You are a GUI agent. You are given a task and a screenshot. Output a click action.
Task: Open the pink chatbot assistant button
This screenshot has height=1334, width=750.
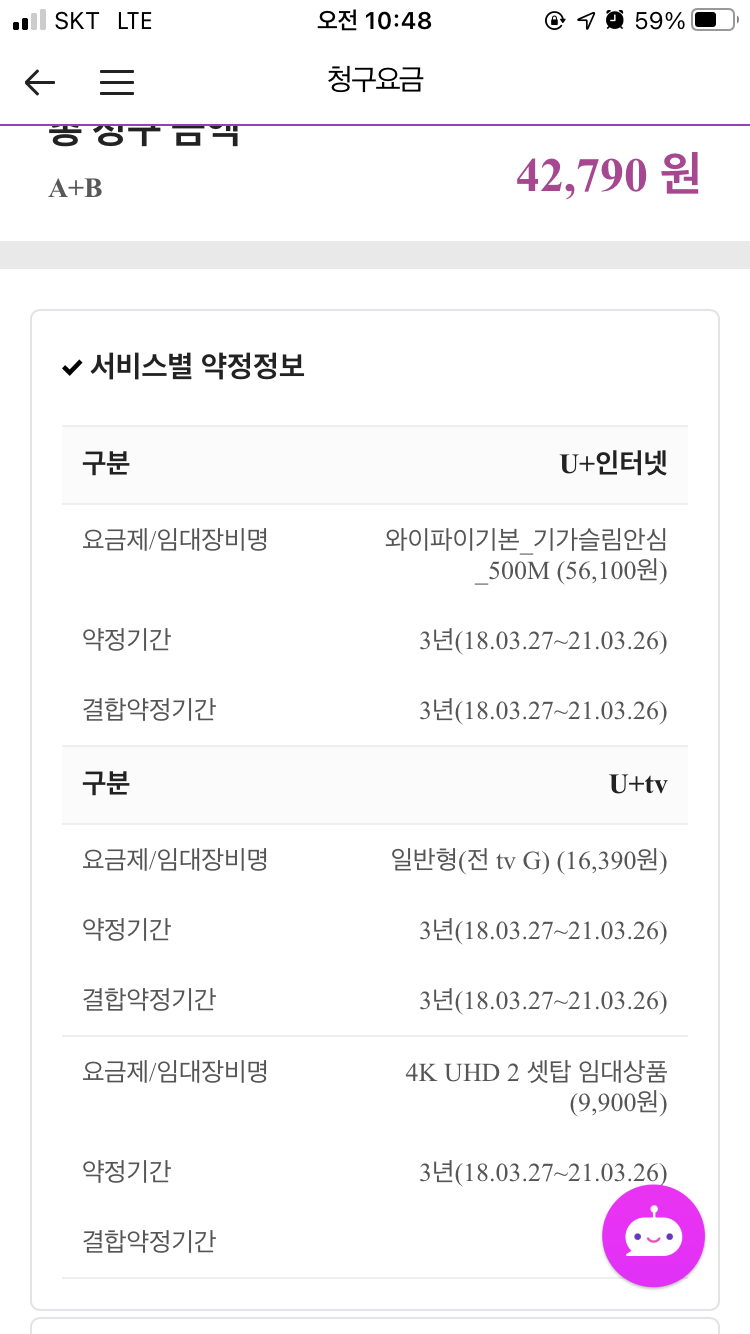point(653,1237)
